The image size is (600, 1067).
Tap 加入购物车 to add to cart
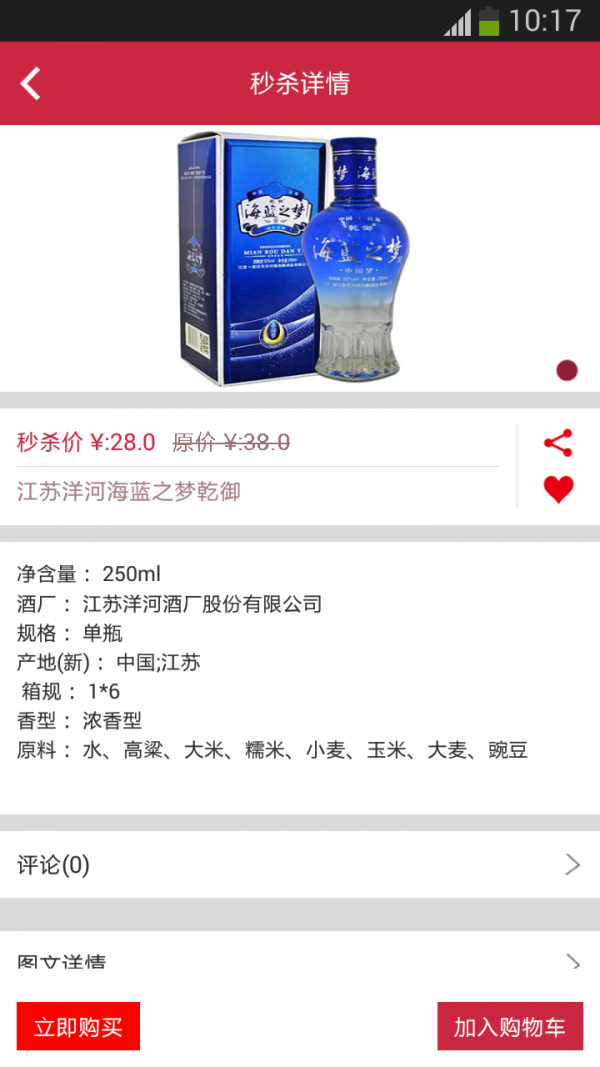[510, 1026]
